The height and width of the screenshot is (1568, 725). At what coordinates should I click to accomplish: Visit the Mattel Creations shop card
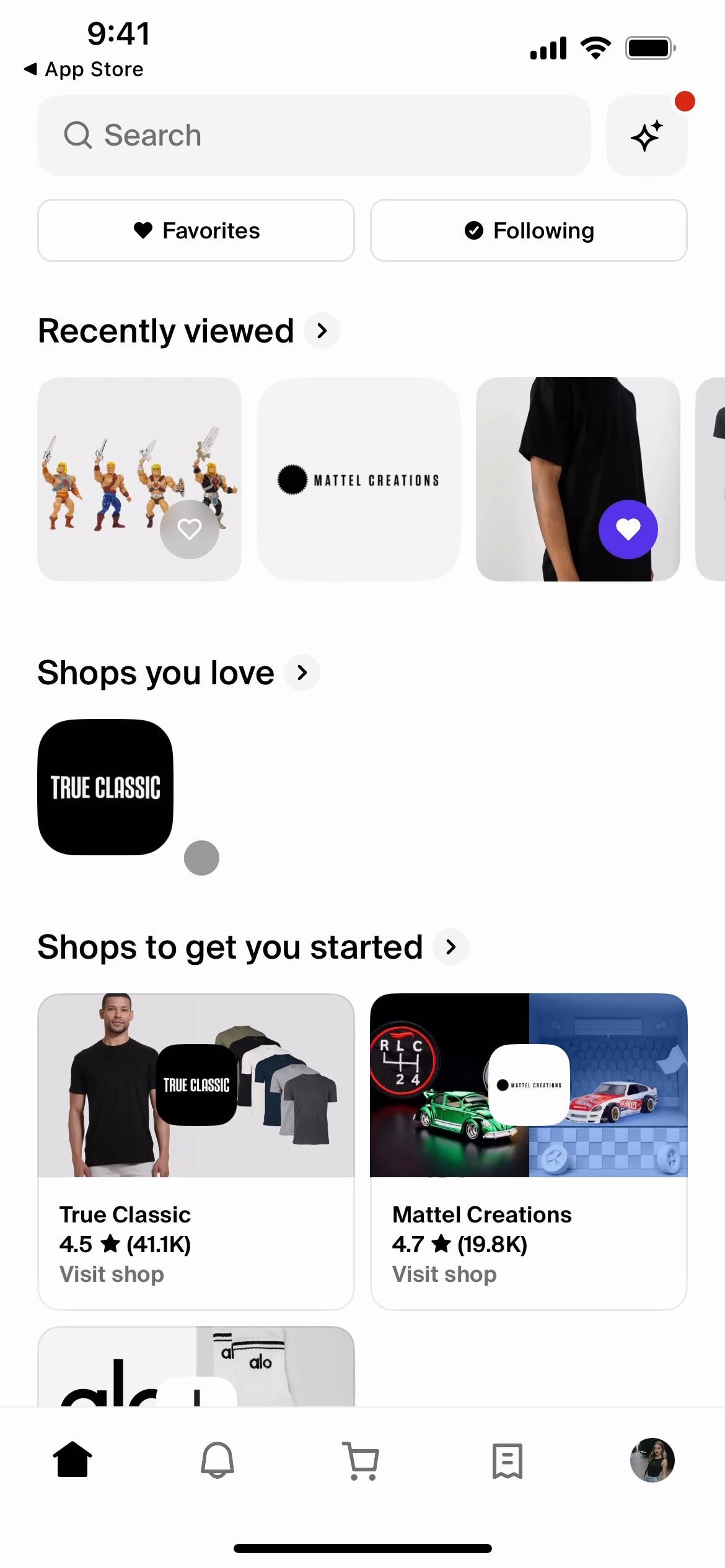tap(529, 1152)
